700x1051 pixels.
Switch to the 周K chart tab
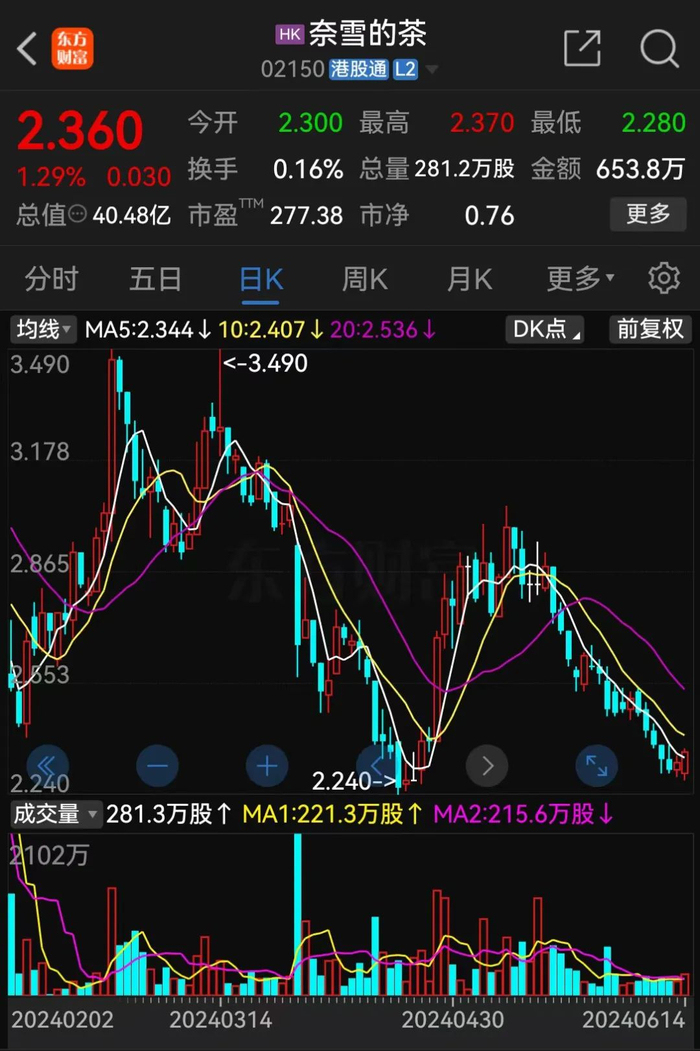(365, 279)
